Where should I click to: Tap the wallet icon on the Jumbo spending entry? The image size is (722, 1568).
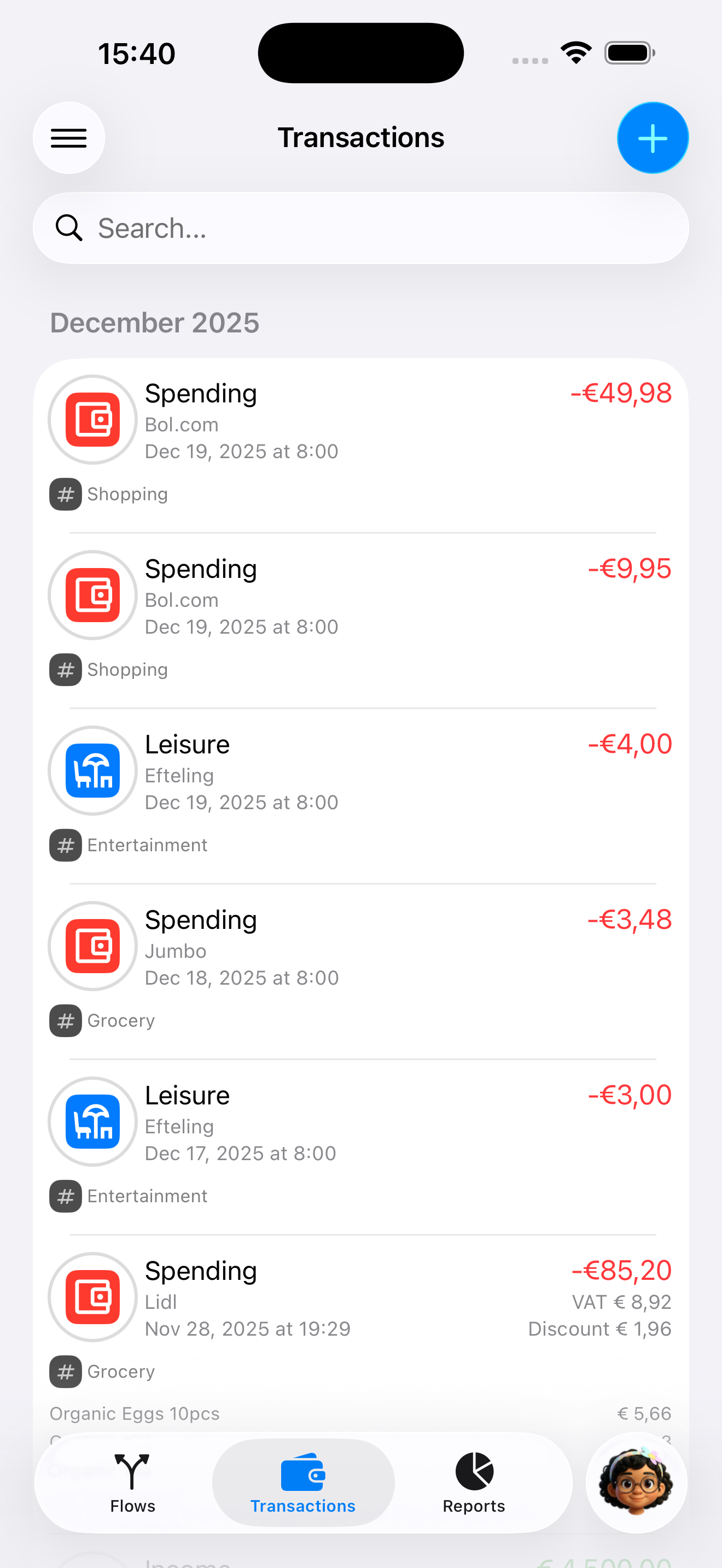(x=92, y=946)
